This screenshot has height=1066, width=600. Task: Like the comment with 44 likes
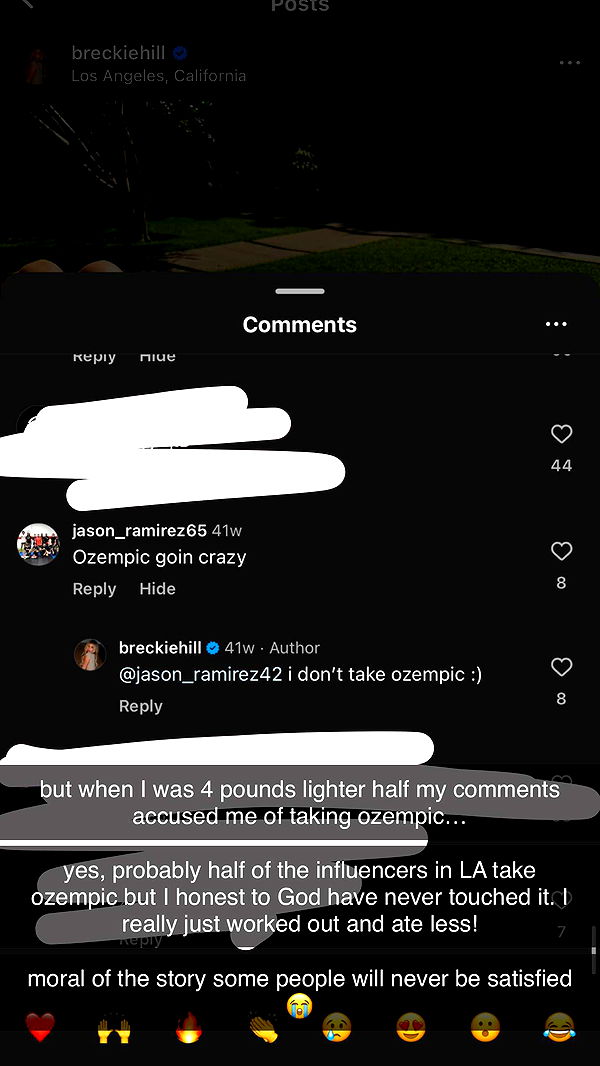point(561,434)
